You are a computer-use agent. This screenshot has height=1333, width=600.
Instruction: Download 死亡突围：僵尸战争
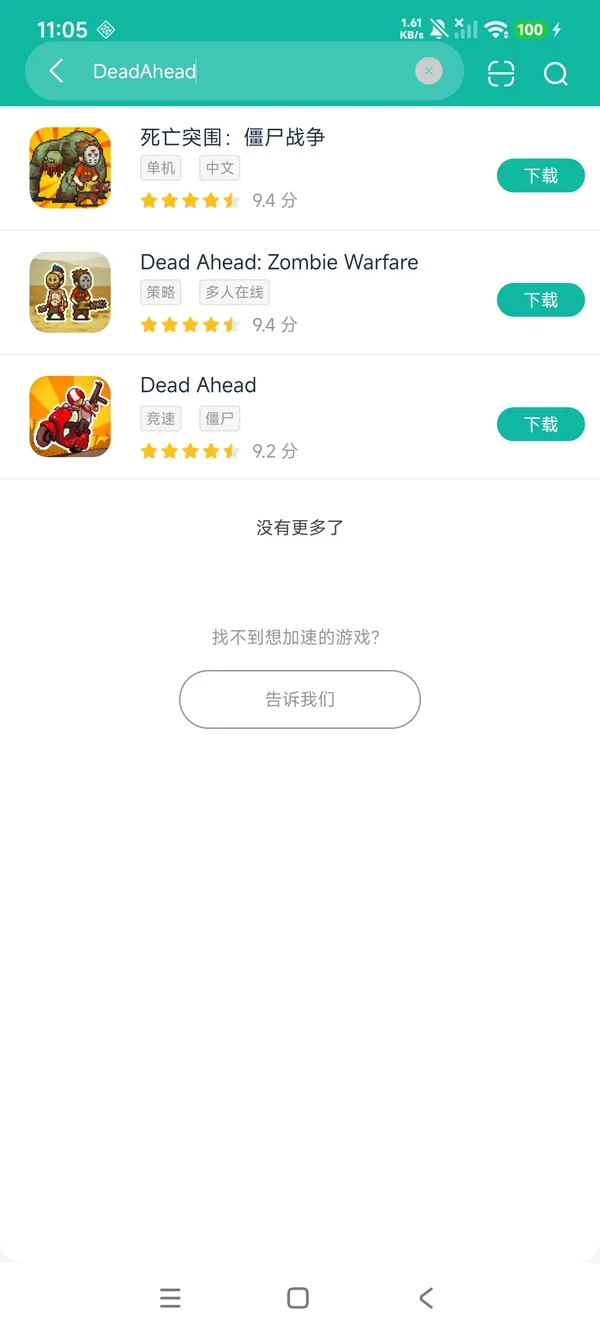tap(540, 176)
